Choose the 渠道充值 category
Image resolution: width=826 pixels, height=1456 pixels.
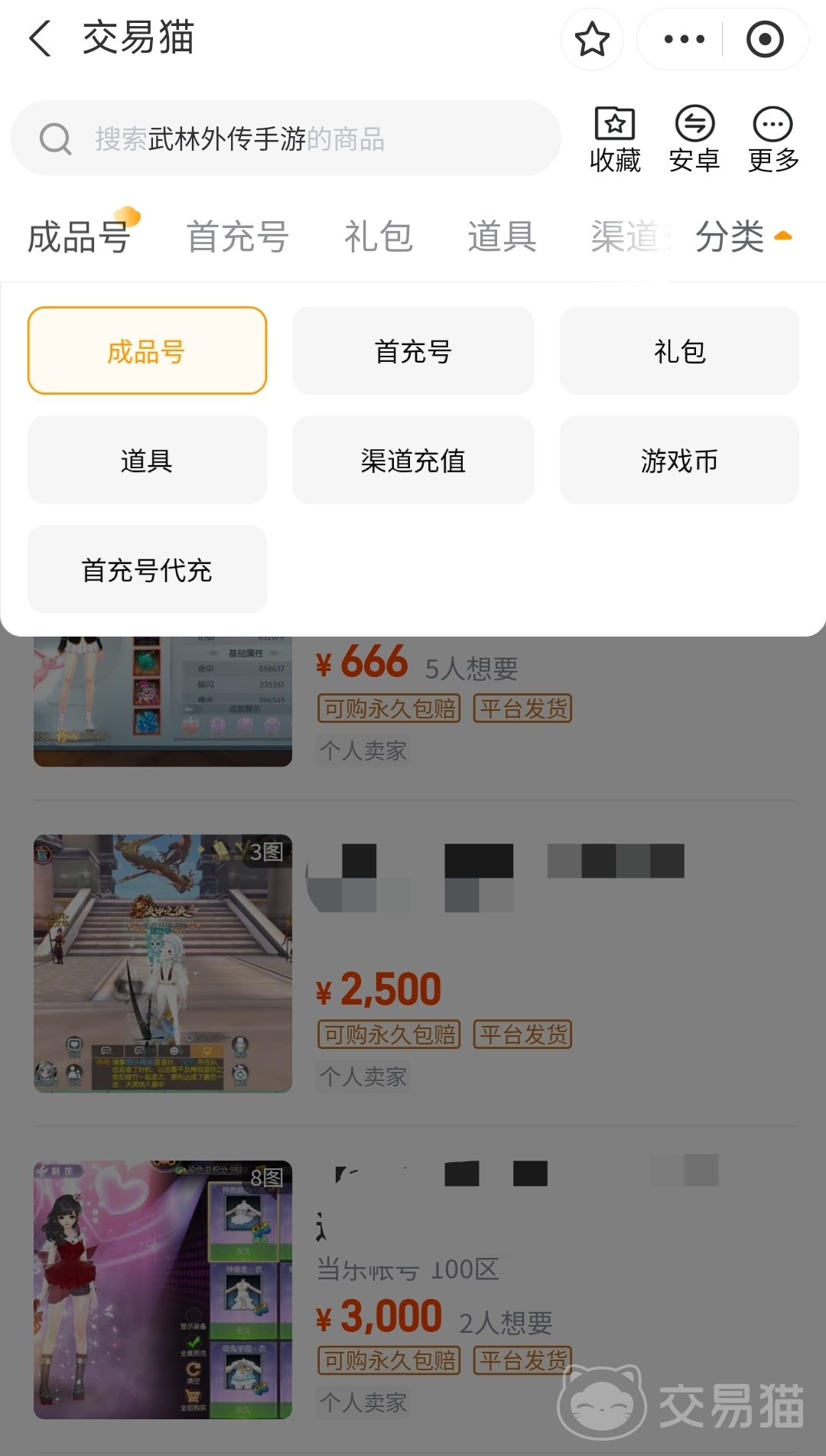(x=413, y=461)
